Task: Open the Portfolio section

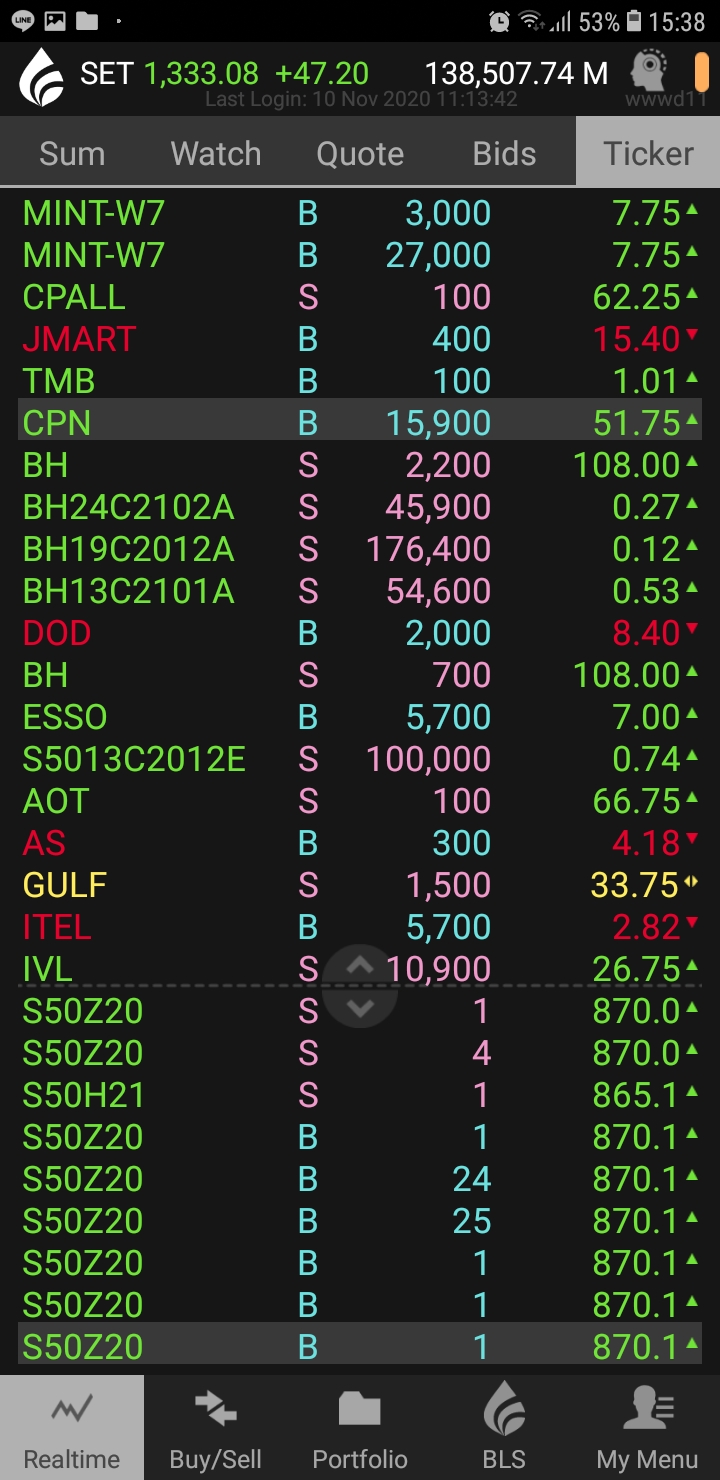Action: pos(360,1427)
